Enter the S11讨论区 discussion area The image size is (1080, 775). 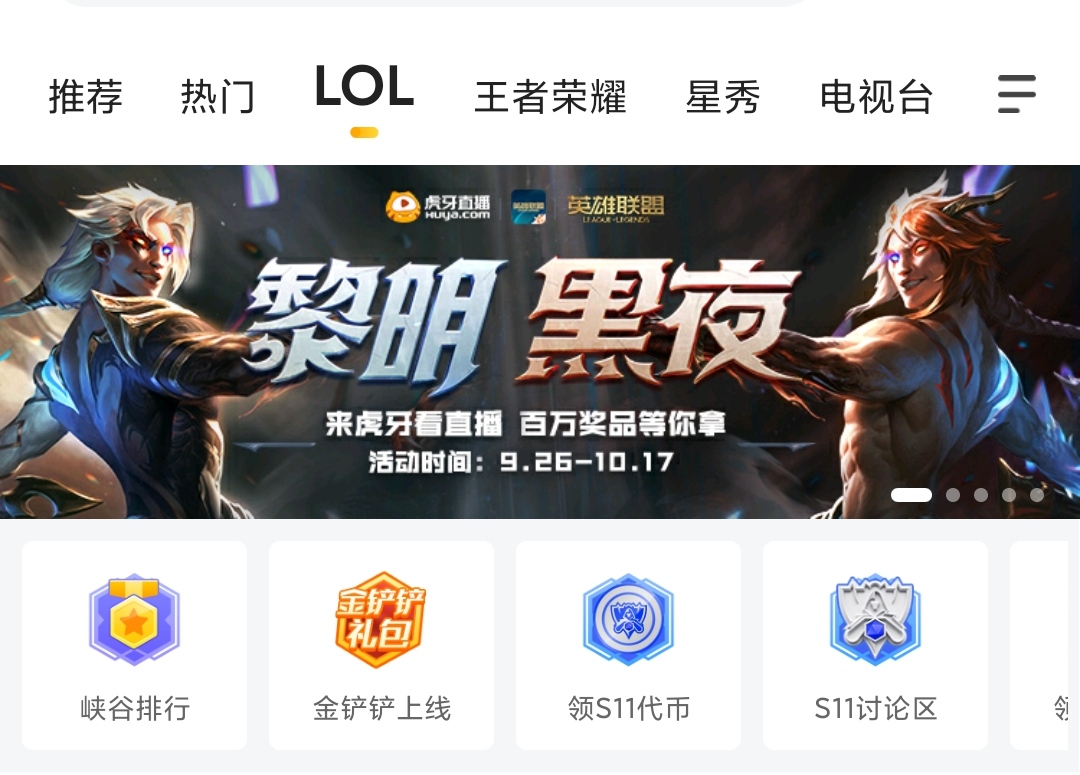coord(875,645)
